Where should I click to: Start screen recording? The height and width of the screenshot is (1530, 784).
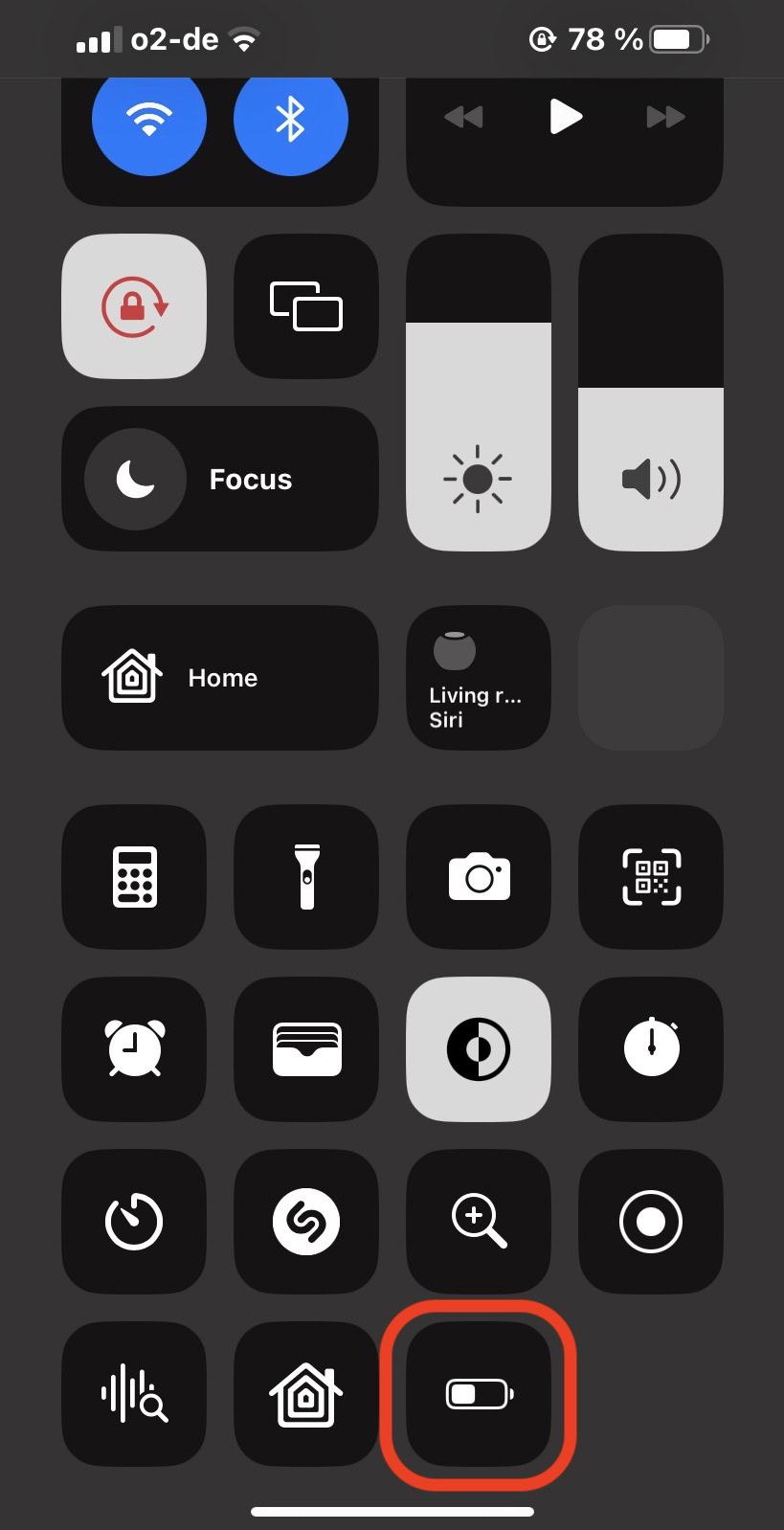coord(651,1222)
